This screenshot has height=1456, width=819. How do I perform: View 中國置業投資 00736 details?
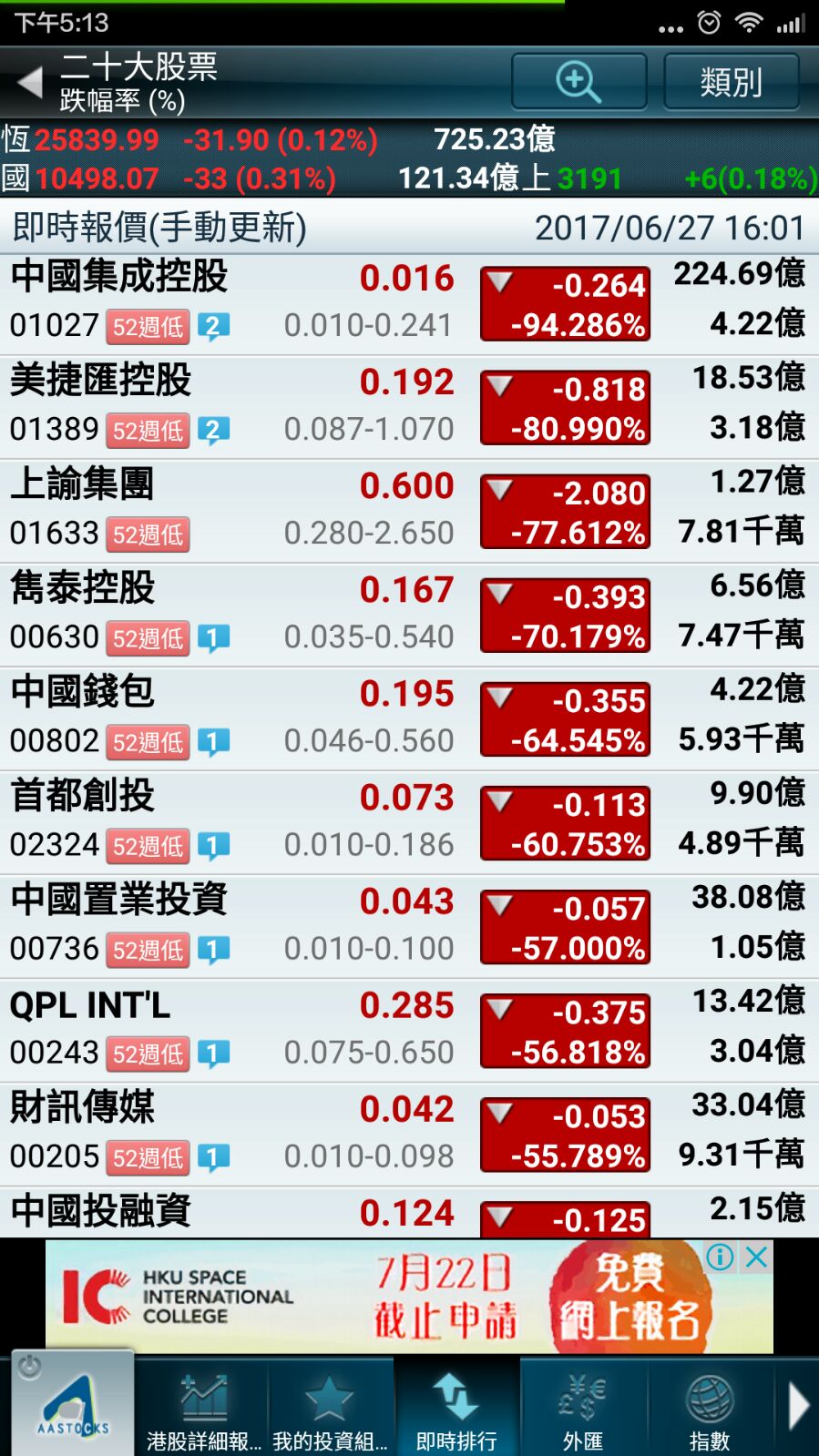point(409,927)
